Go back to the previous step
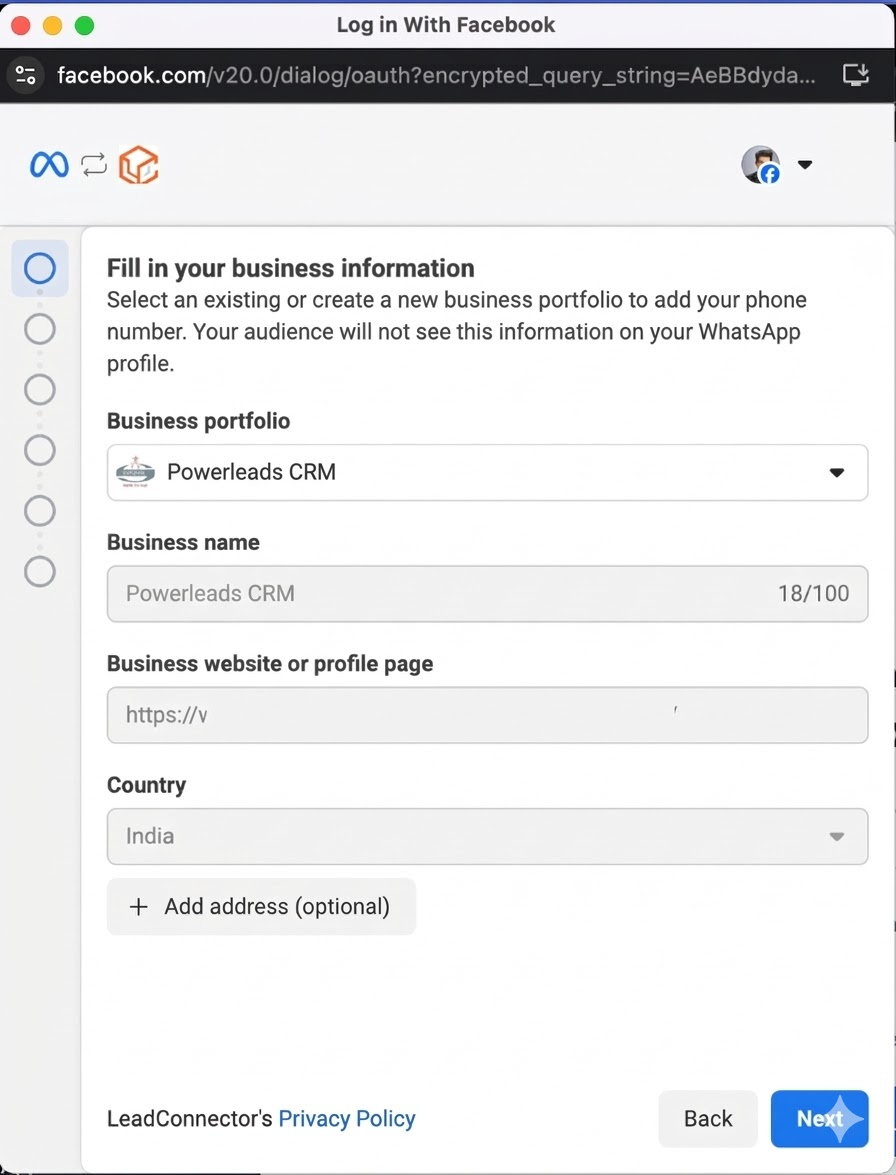The image size is (896, 1175). click(708, 1118)
